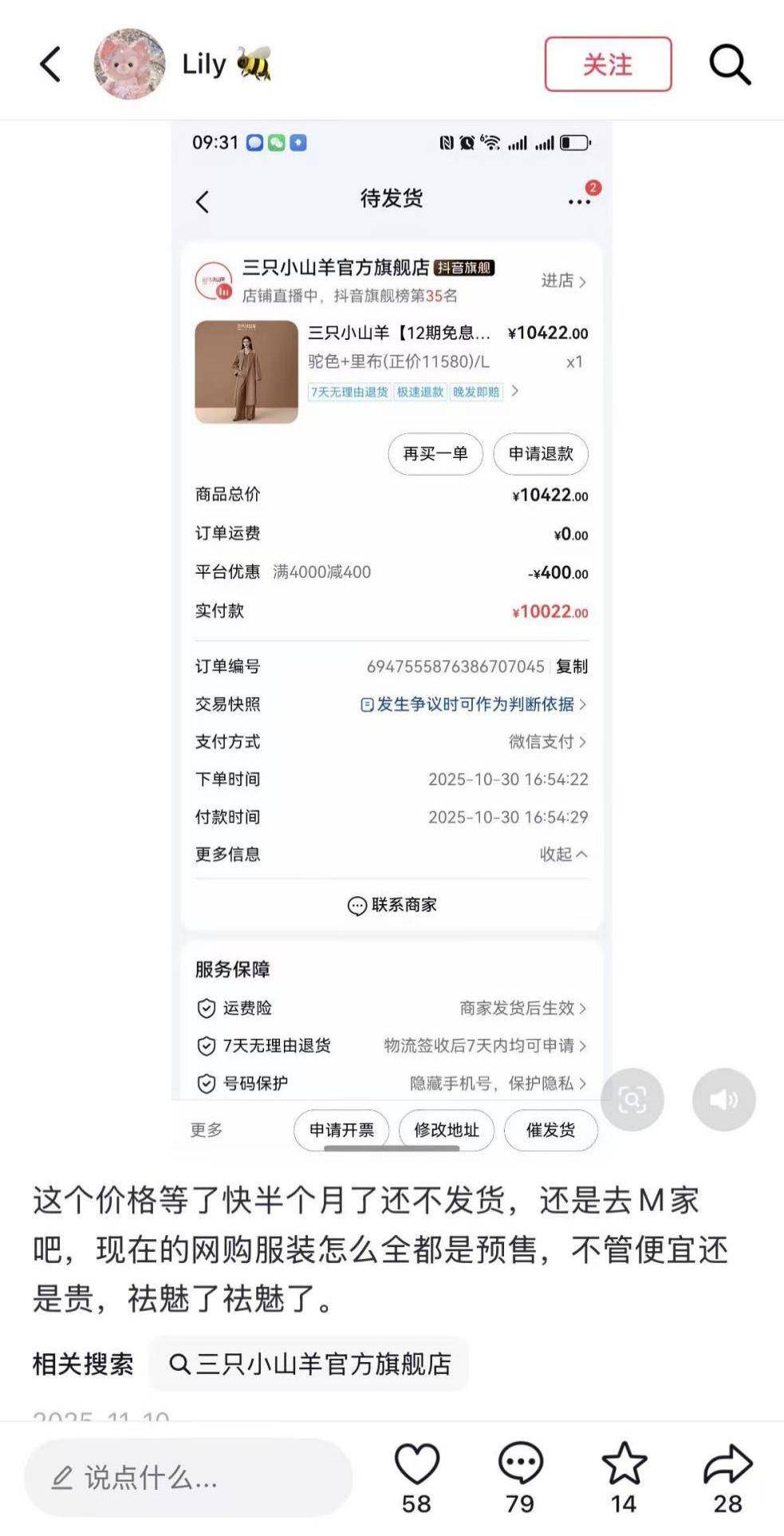This screenshot has width=784, height=1536.
Task: Open search from the top bar
Action: (x=730, y=64)
